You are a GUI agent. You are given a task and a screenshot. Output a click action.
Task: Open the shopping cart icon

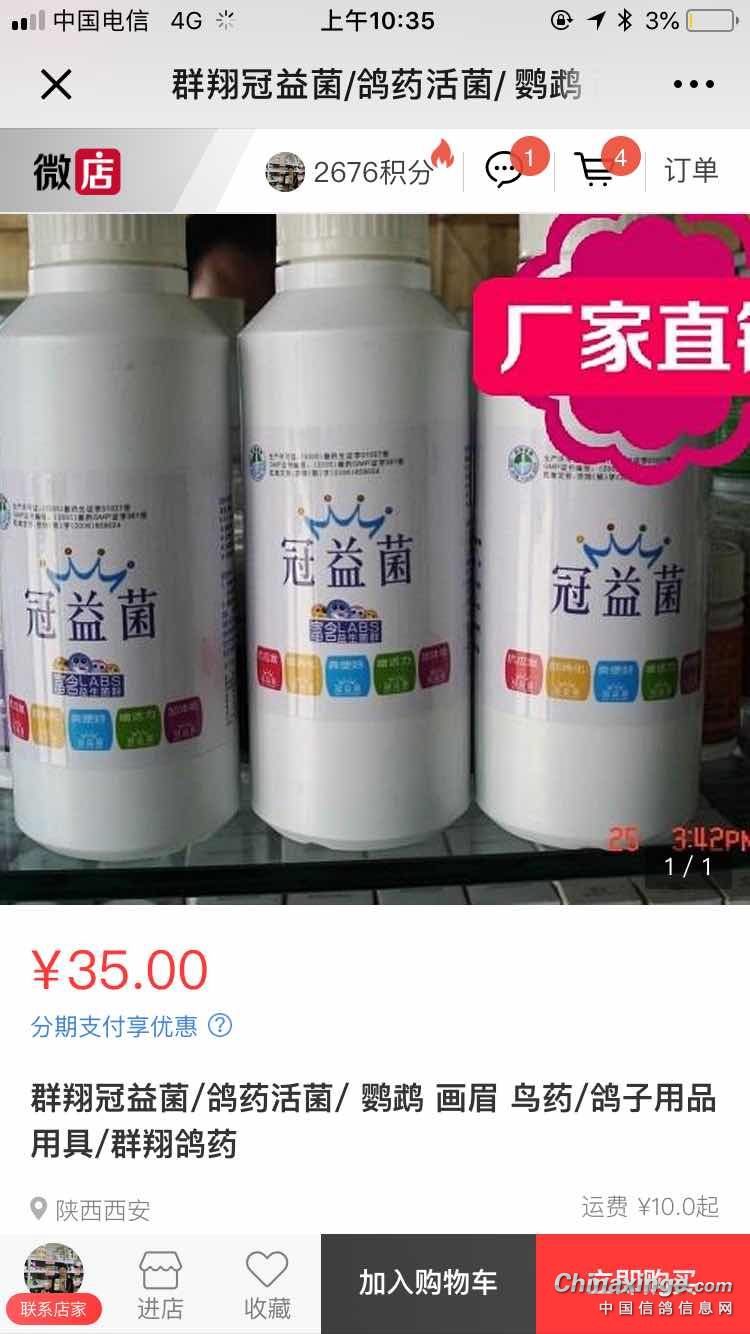click(x=595, y=170)
